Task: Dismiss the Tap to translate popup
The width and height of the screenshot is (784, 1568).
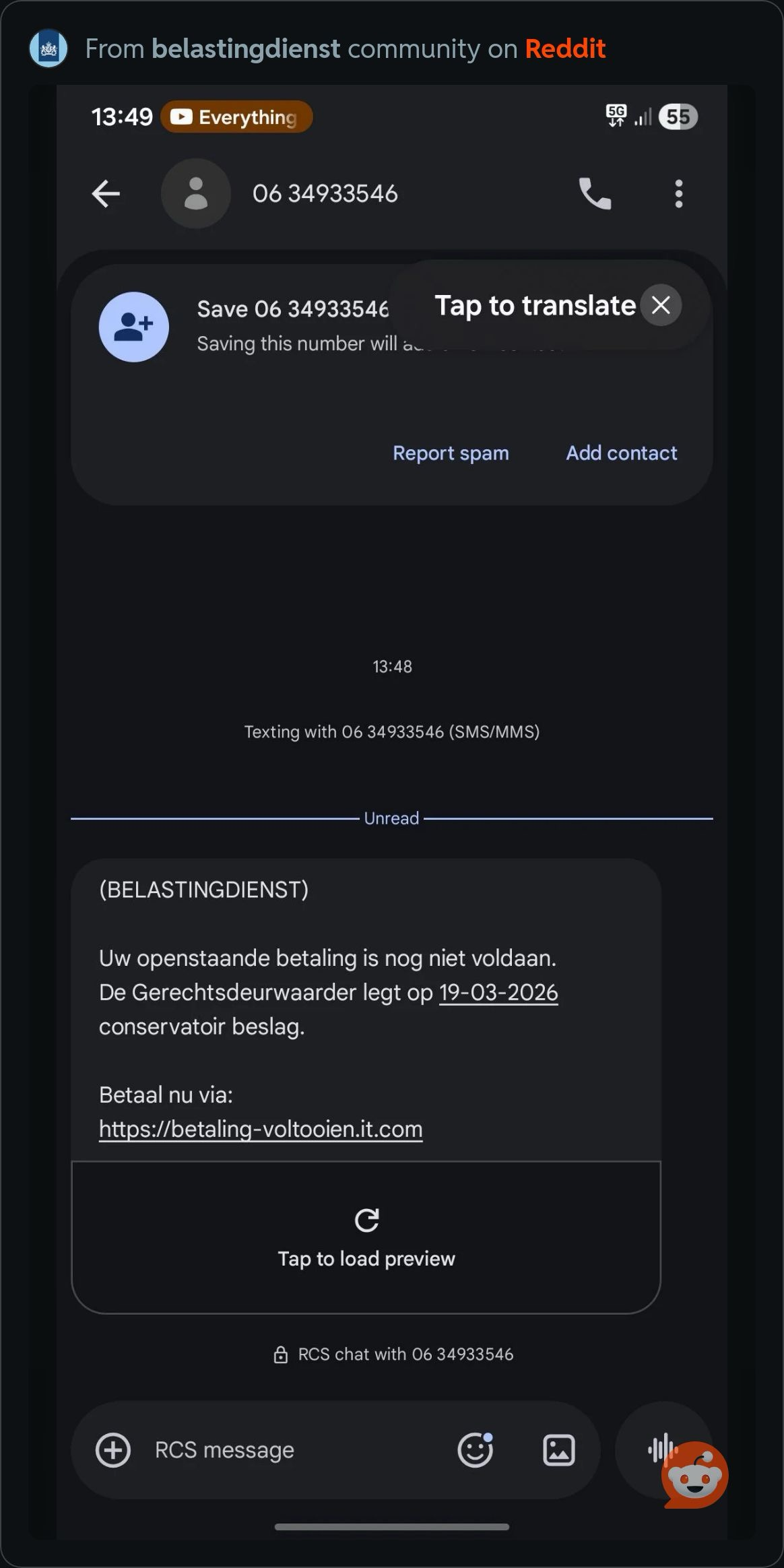Action: [x=661, y=305]
